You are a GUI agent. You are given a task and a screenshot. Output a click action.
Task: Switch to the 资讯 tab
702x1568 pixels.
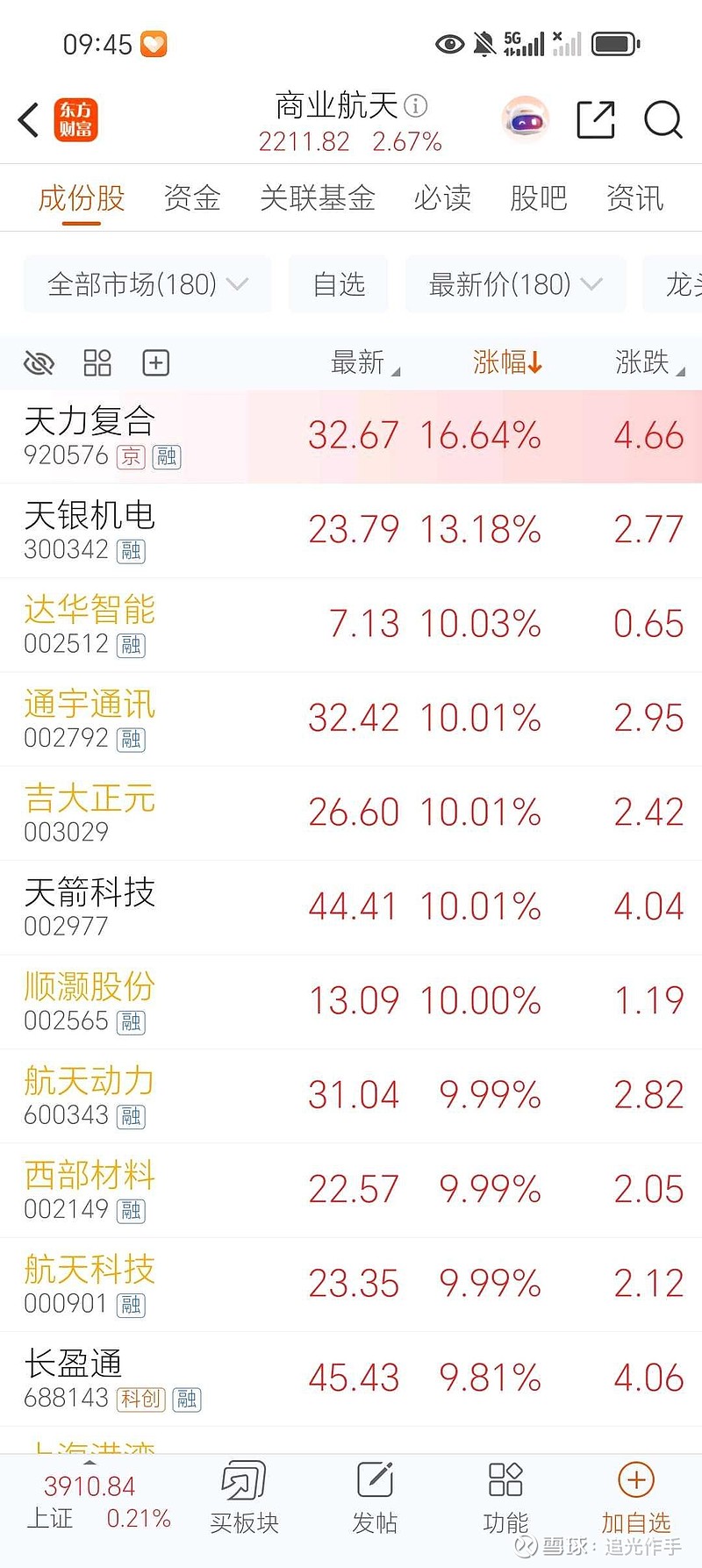[635, 198]
